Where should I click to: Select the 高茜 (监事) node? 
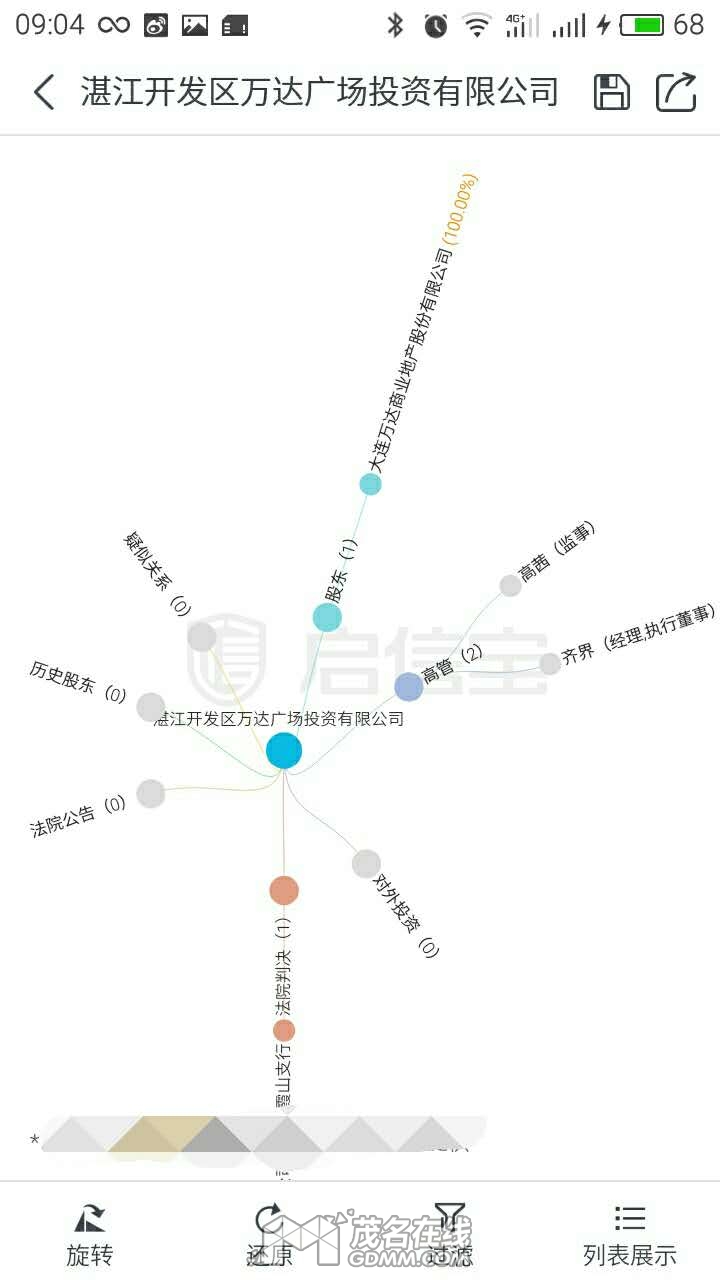point(510,586)
